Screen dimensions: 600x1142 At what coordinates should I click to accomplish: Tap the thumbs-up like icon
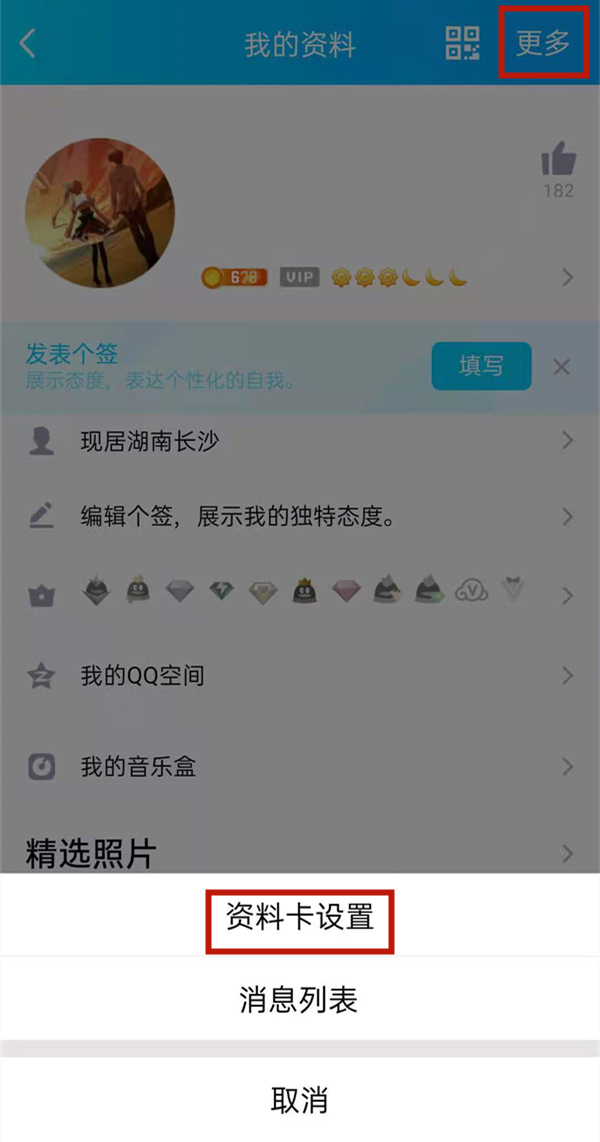coord(559,160)
